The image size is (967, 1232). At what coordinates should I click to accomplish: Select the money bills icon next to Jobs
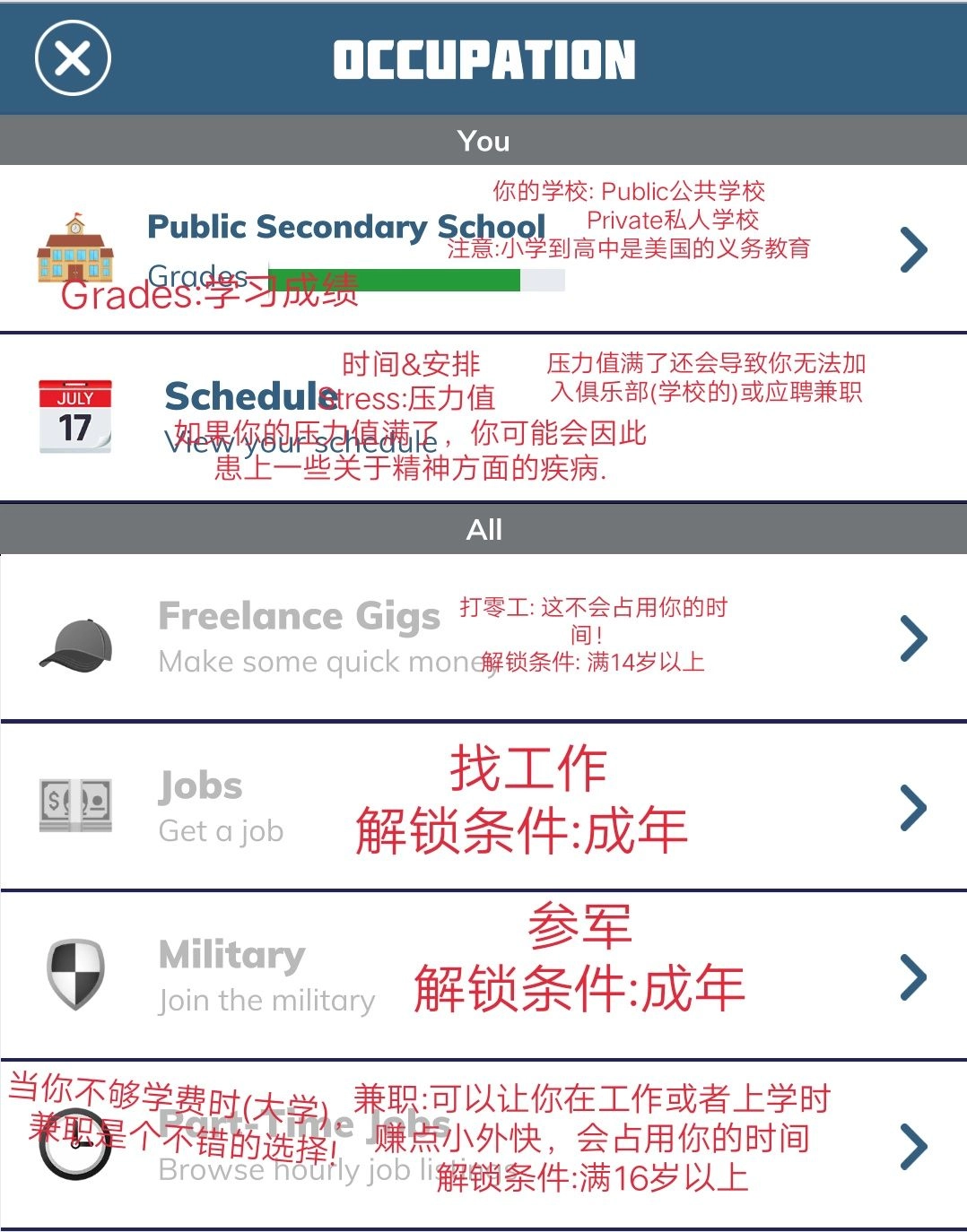point(75,805)
